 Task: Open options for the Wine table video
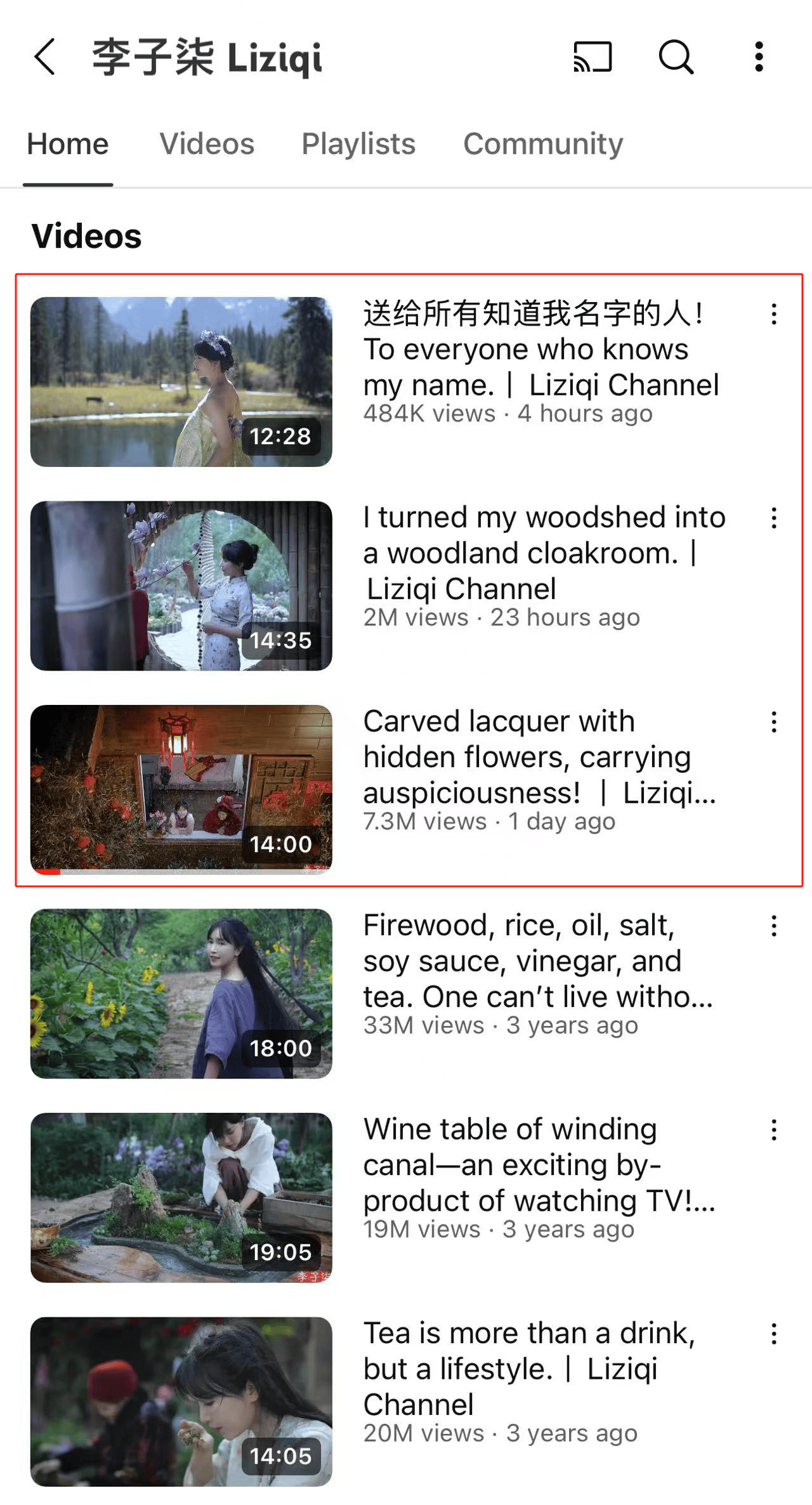click(774, 1130)
